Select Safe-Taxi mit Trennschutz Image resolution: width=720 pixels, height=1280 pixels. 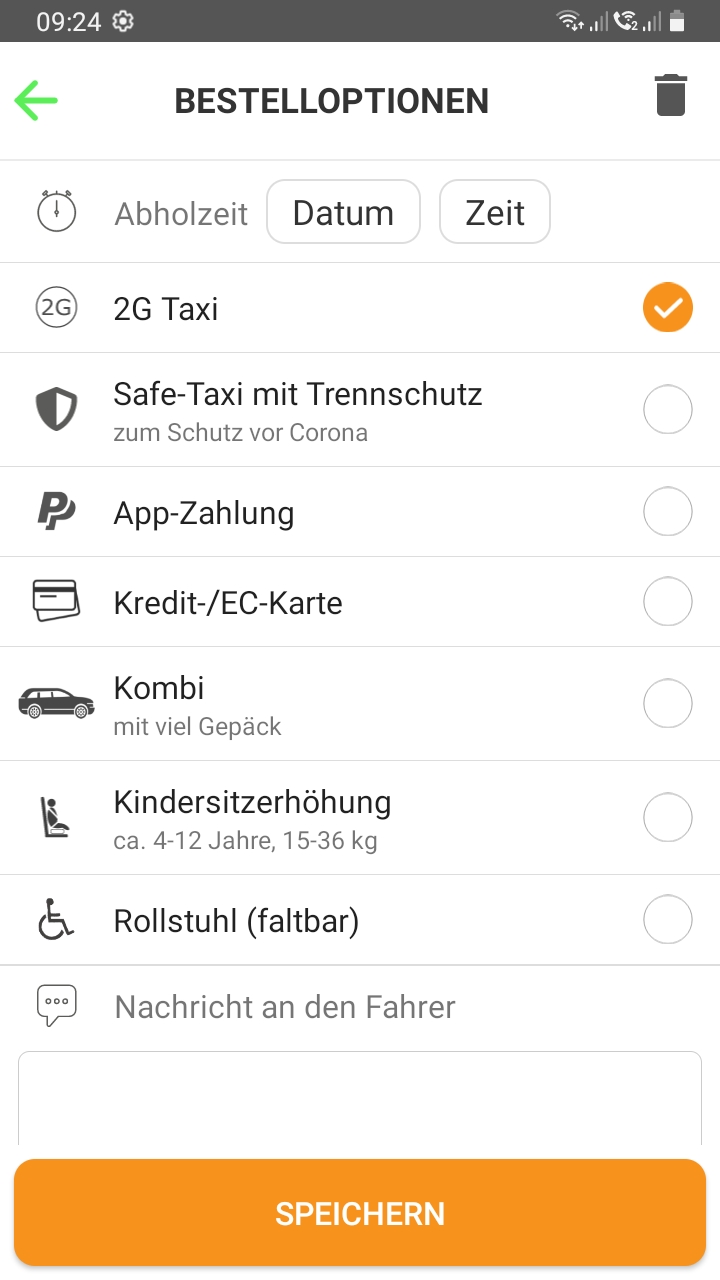tap(667, 410)
